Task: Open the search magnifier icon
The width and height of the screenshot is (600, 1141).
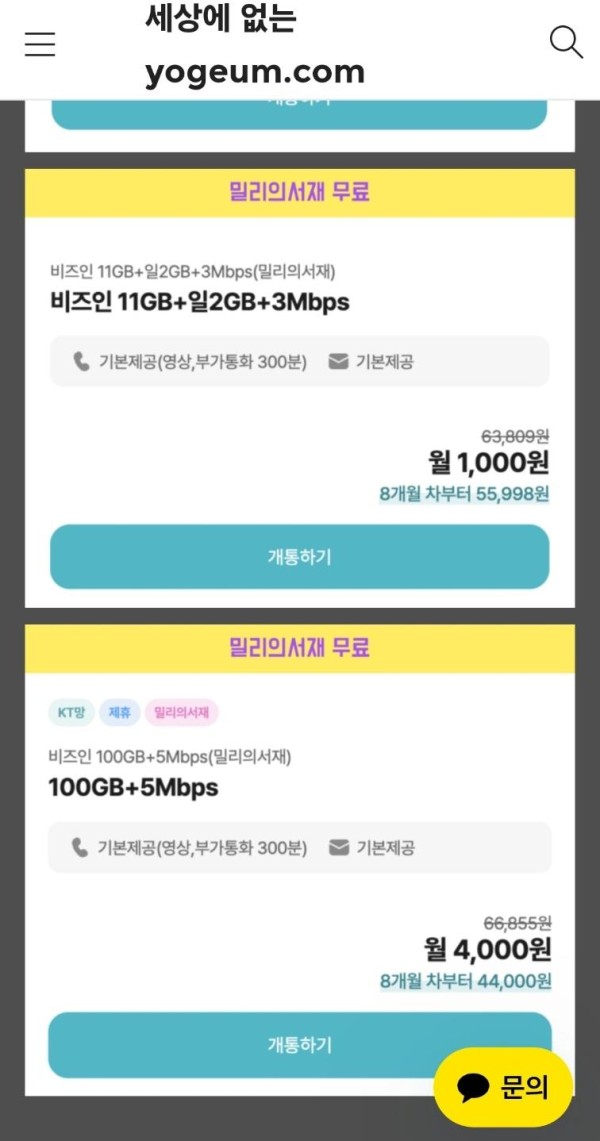Action: [566, 42]
